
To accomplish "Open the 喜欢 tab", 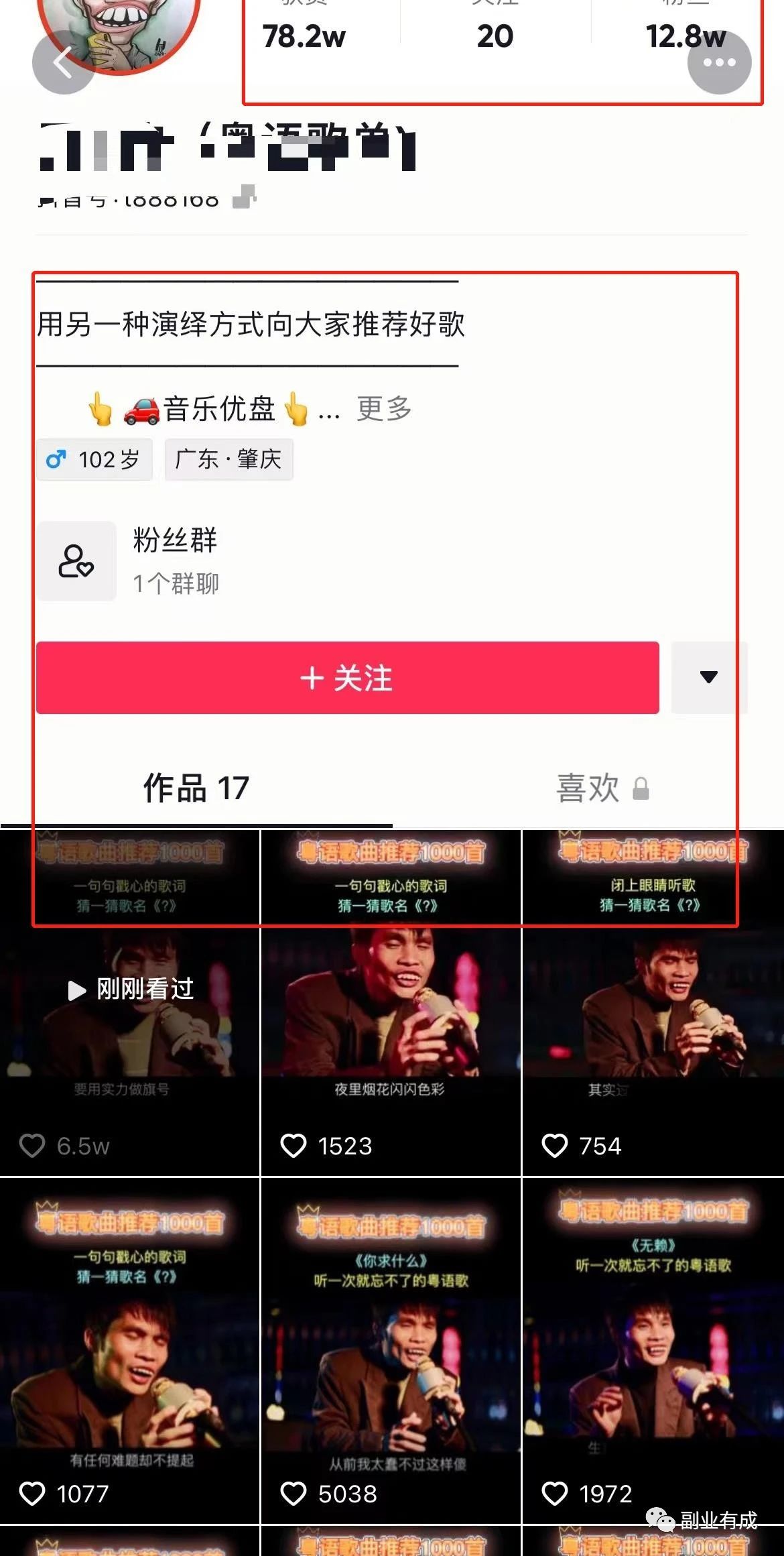I will (589, 789).
